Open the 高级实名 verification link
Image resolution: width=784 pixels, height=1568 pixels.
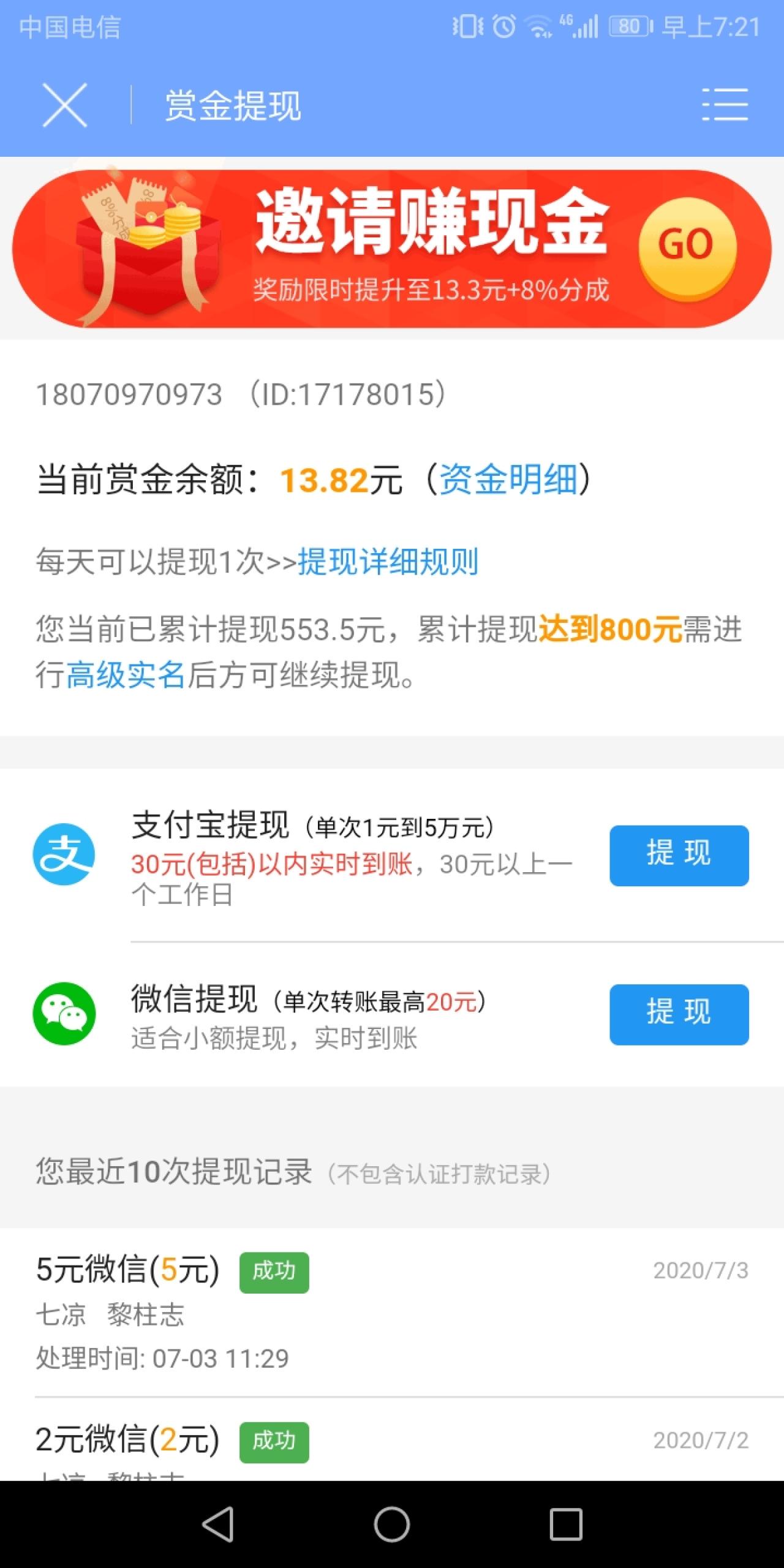click(126, 675)
